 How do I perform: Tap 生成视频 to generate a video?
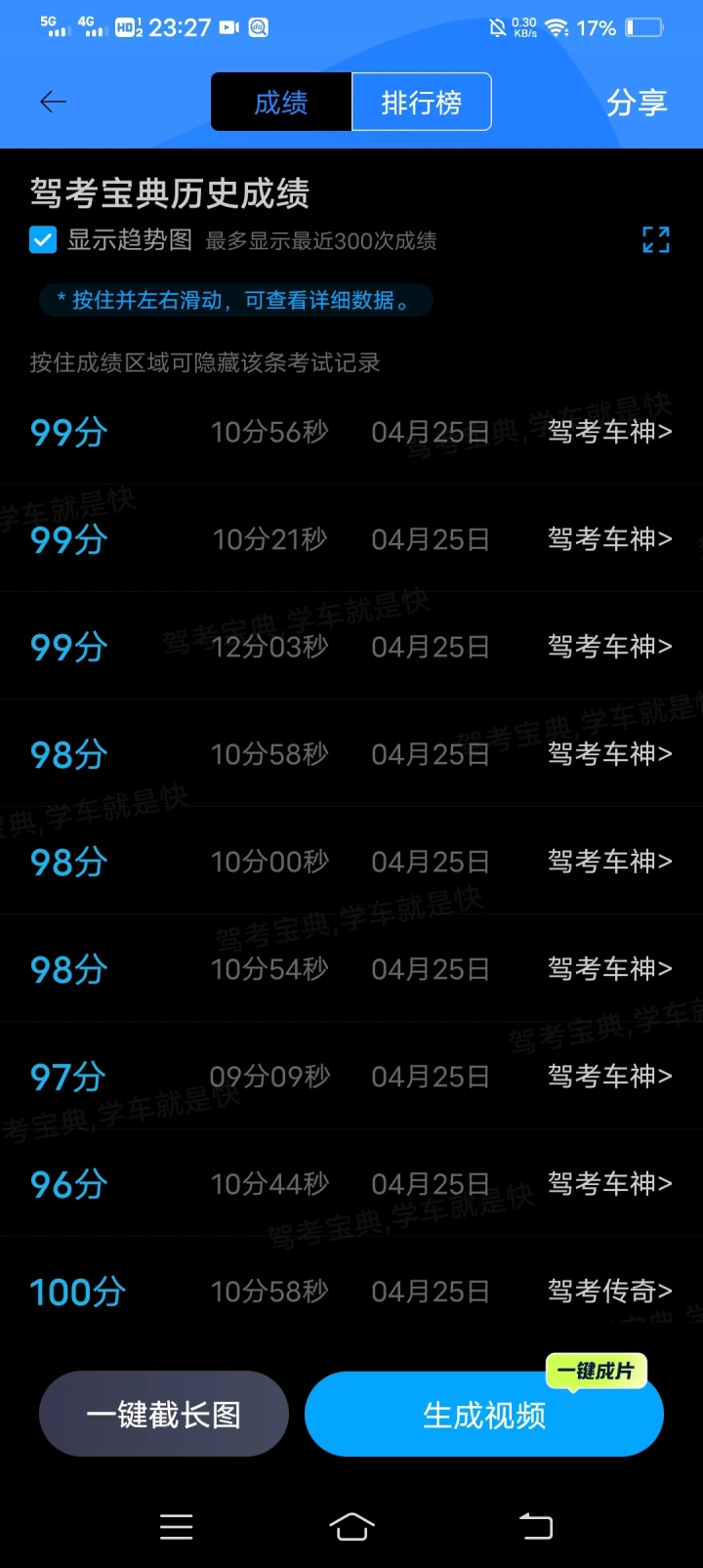pos(484,1414)
